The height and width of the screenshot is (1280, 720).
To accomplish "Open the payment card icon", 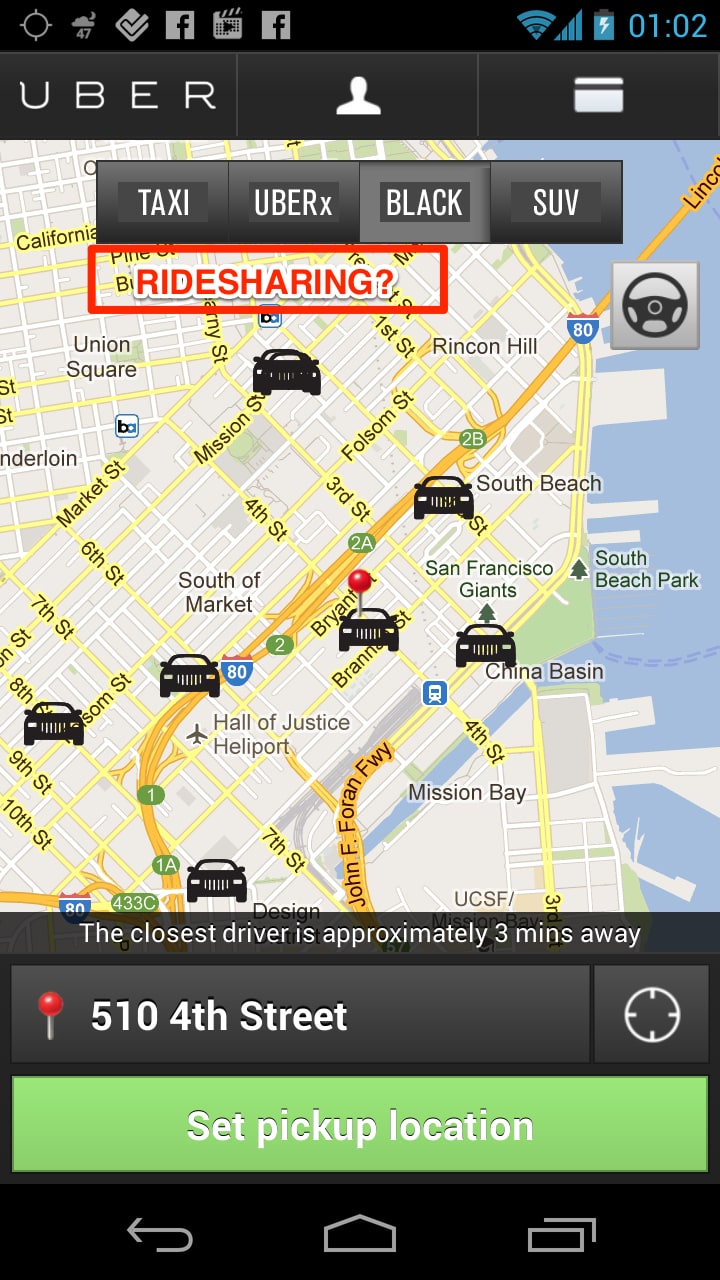I will point(599,96).
